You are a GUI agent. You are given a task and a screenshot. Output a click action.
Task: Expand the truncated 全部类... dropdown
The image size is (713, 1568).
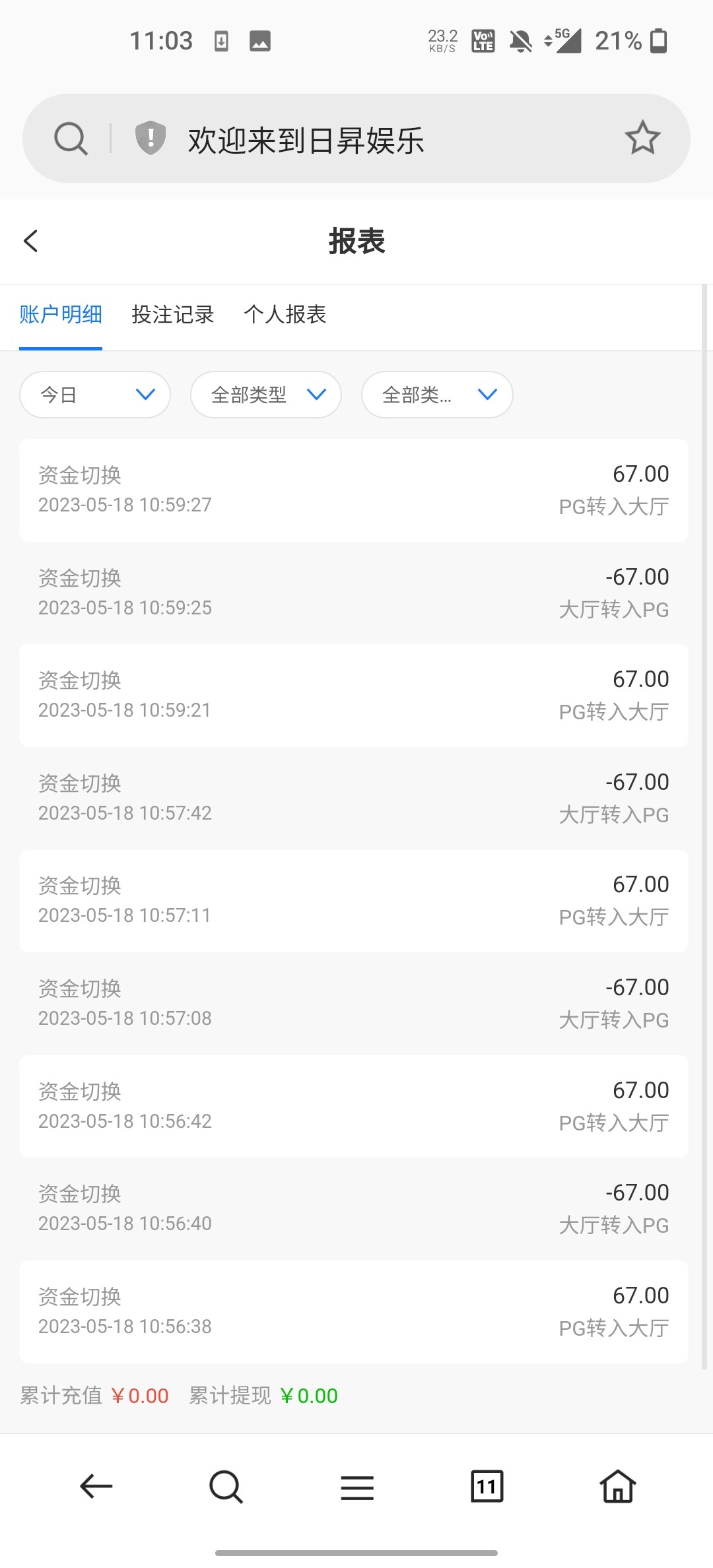pos(437,395)
